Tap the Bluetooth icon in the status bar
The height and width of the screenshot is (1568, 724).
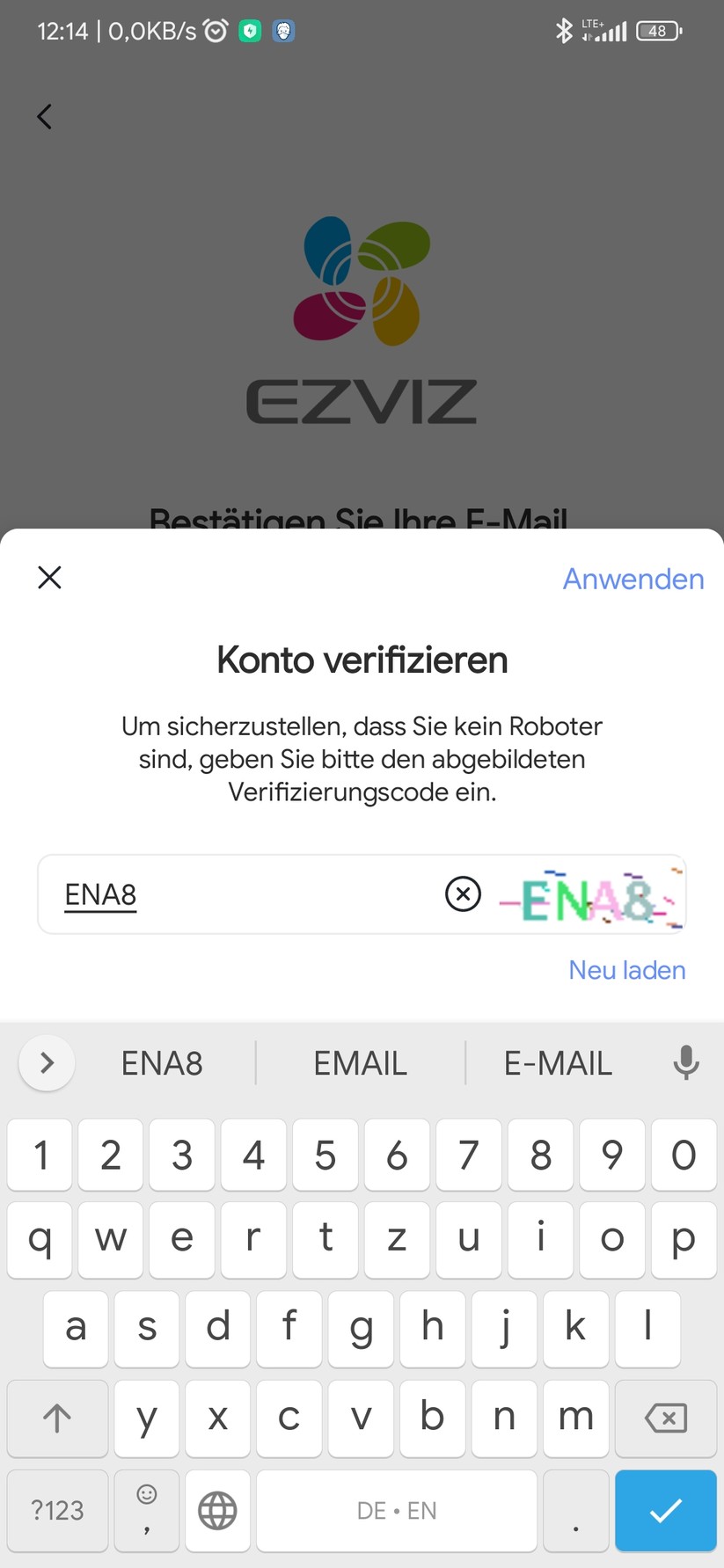563,30
